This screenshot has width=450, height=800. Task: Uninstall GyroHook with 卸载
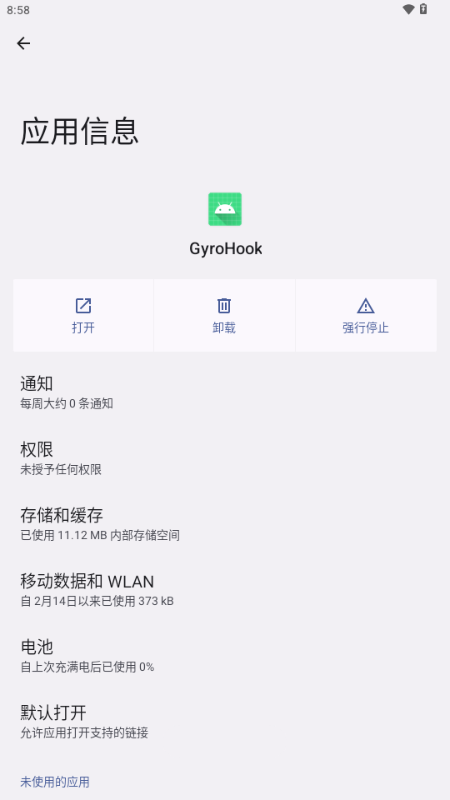point(224,315)
